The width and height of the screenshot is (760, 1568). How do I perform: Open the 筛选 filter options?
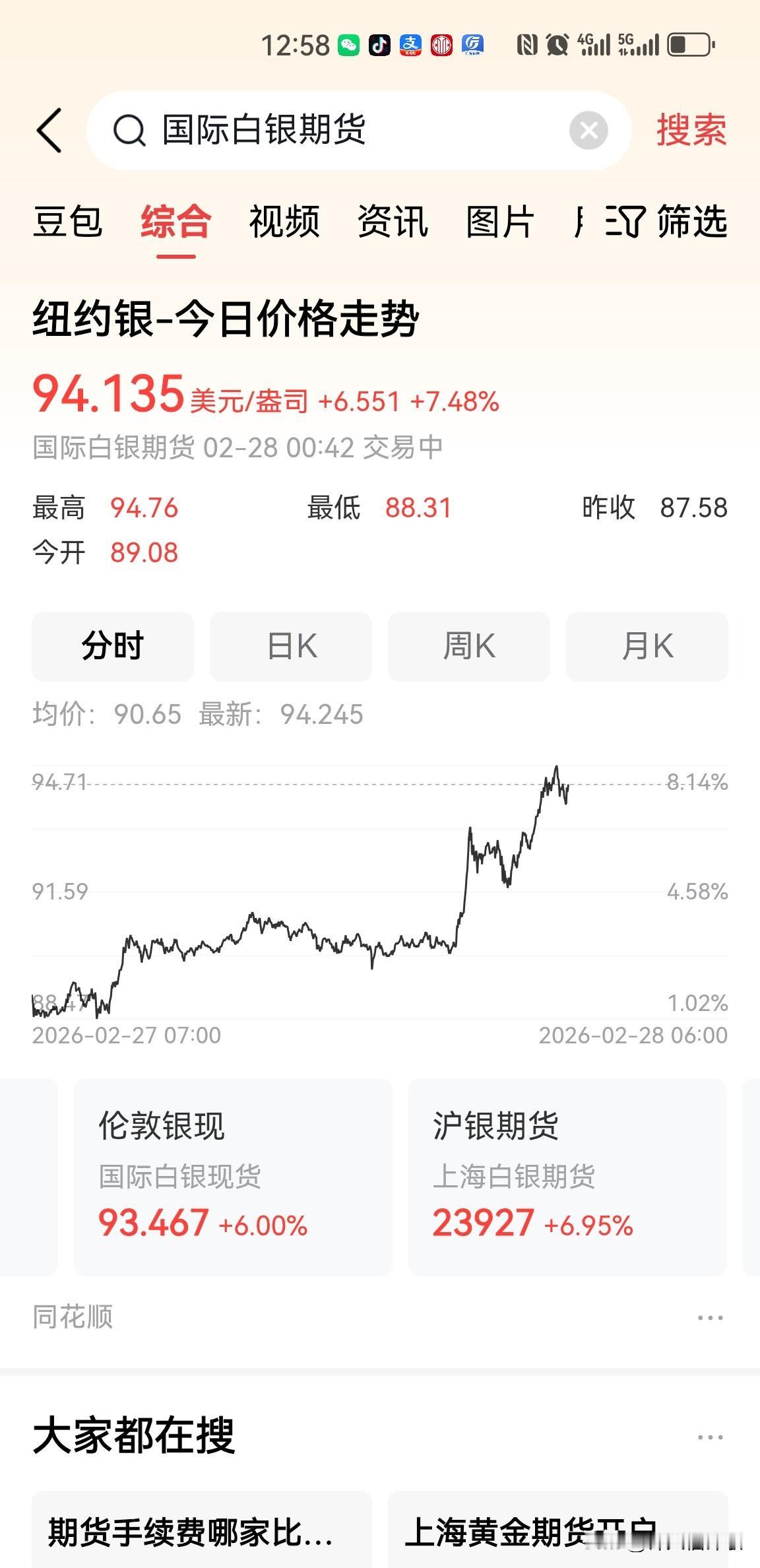[x=666, y=221]
